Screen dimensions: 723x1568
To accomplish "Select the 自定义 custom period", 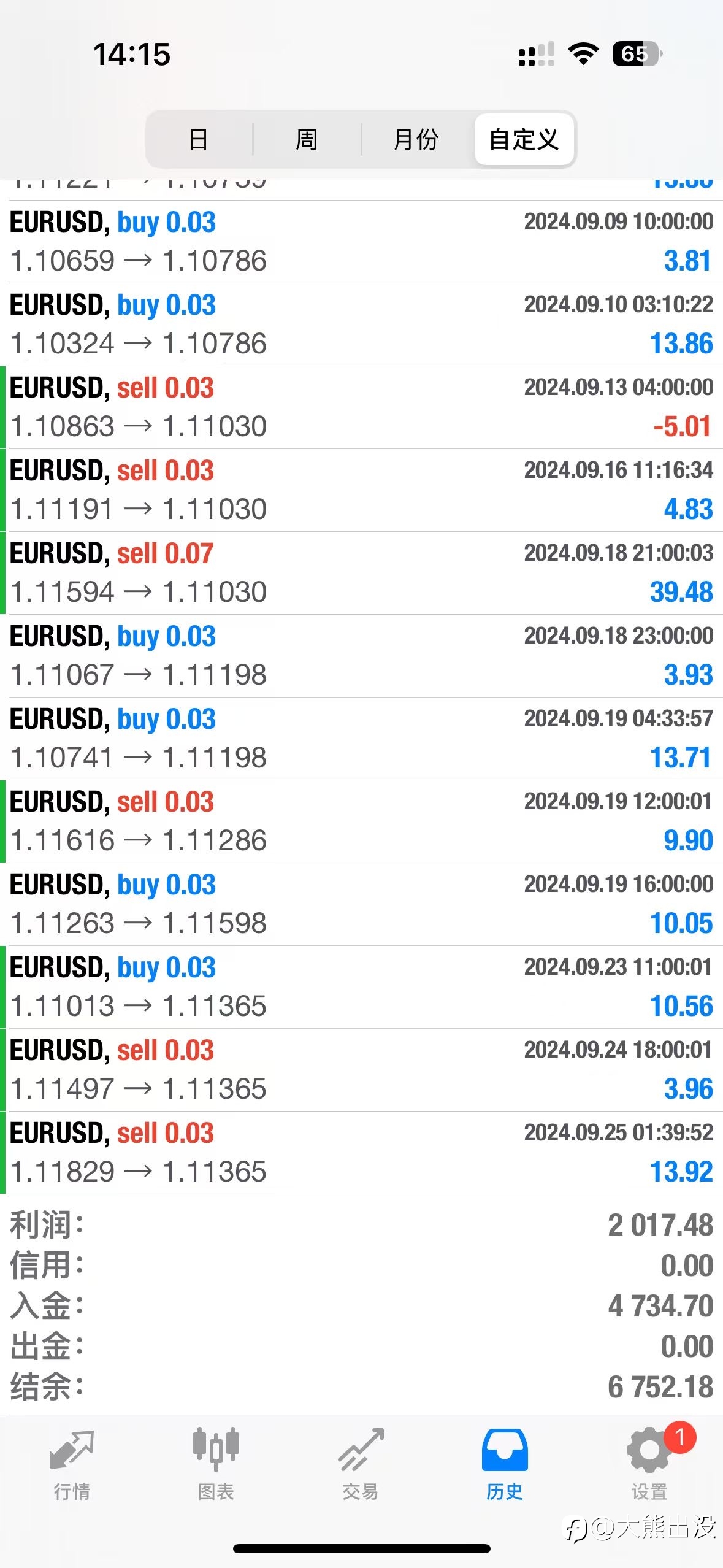I will 524,139.
